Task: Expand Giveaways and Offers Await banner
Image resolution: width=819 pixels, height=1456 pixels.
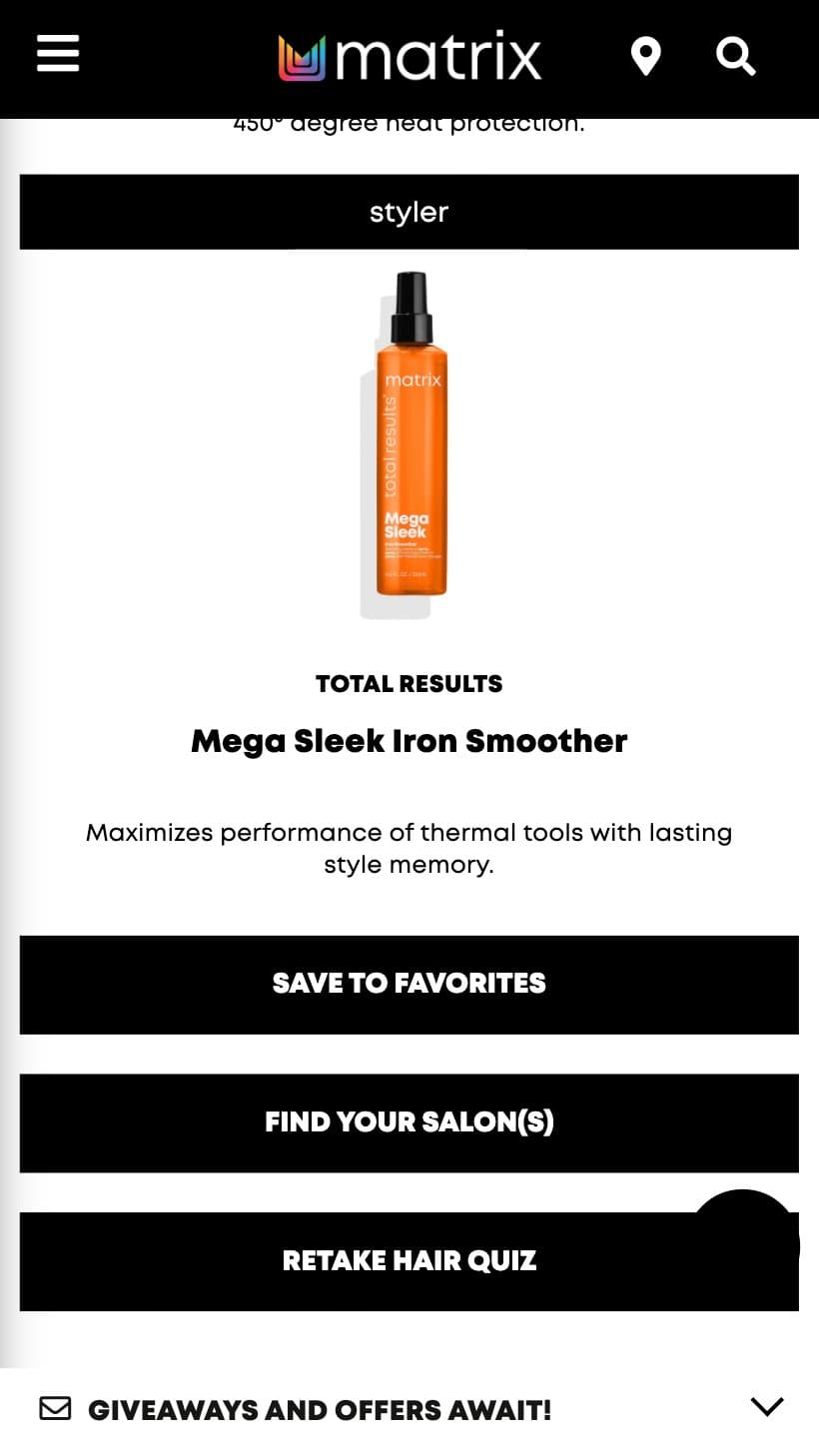Action: [x=766, y=1407]
